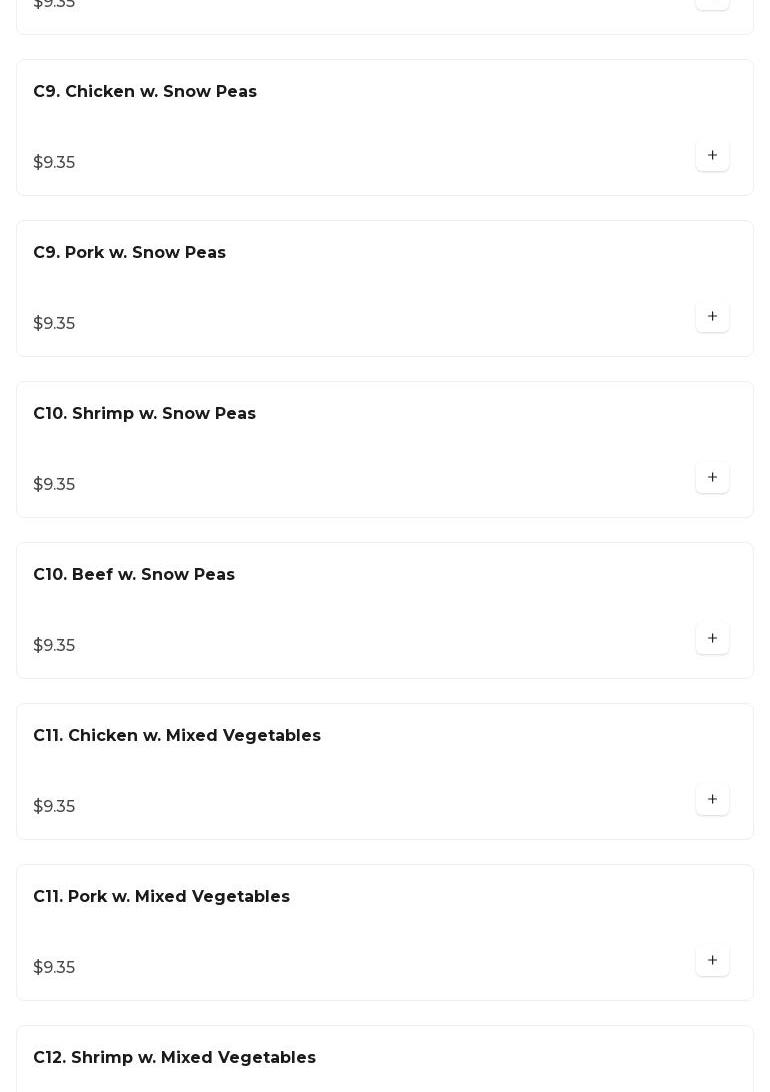
Task: Open C11. Pork w. Mixed Vegetables details
Action: 162,897
